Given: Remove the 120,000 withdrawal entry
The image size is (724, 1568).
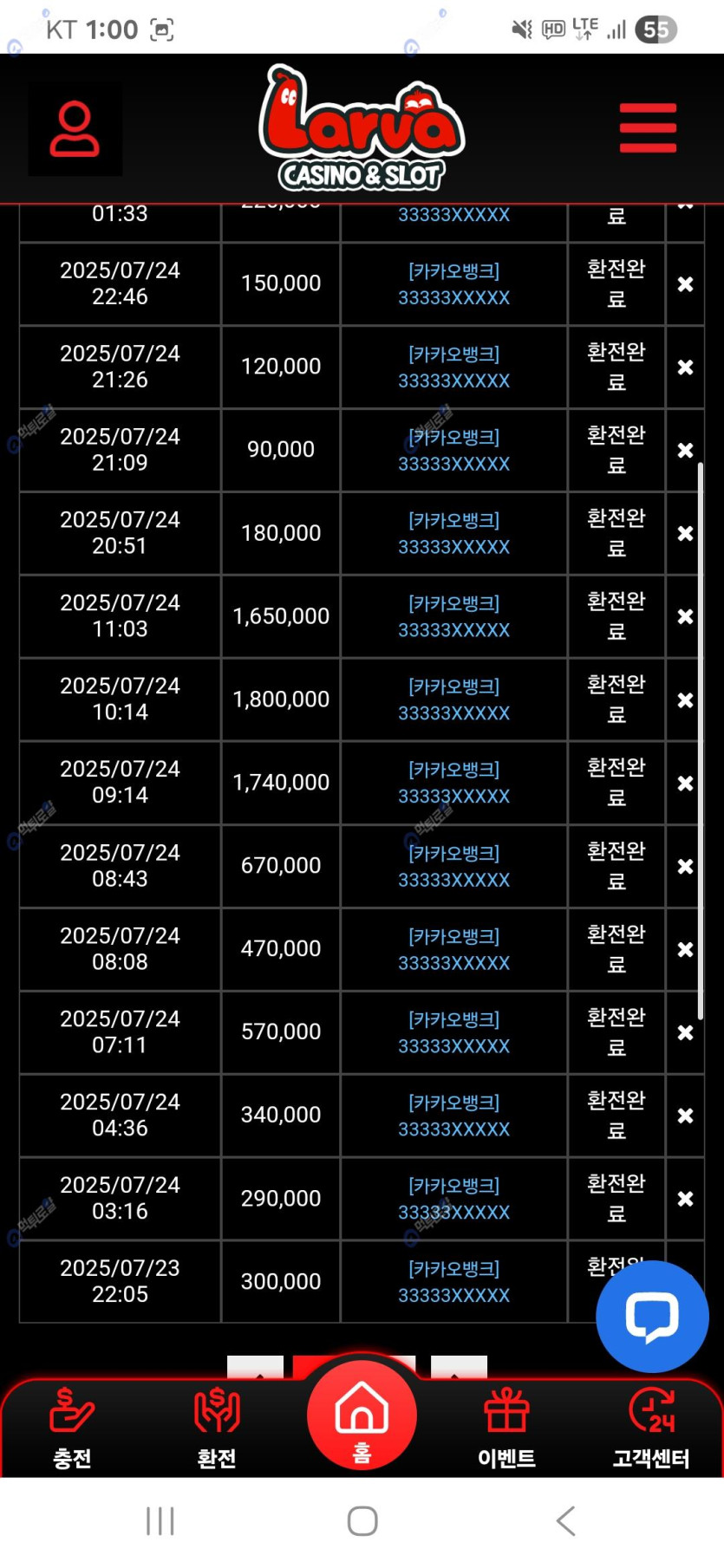Looking at the screenshot, I should [685, 368].
